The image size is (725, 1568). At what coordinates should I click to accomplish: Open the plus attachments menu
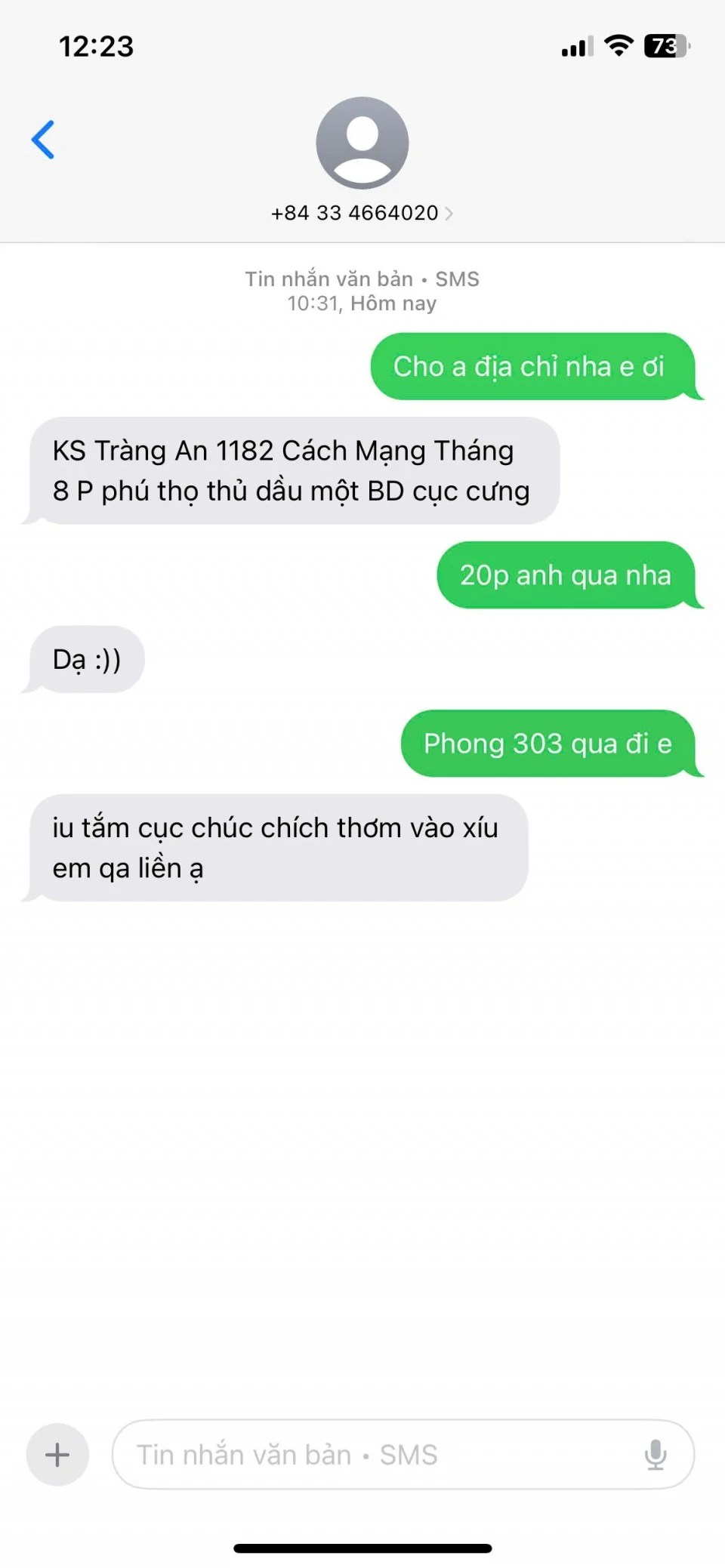57,1454
